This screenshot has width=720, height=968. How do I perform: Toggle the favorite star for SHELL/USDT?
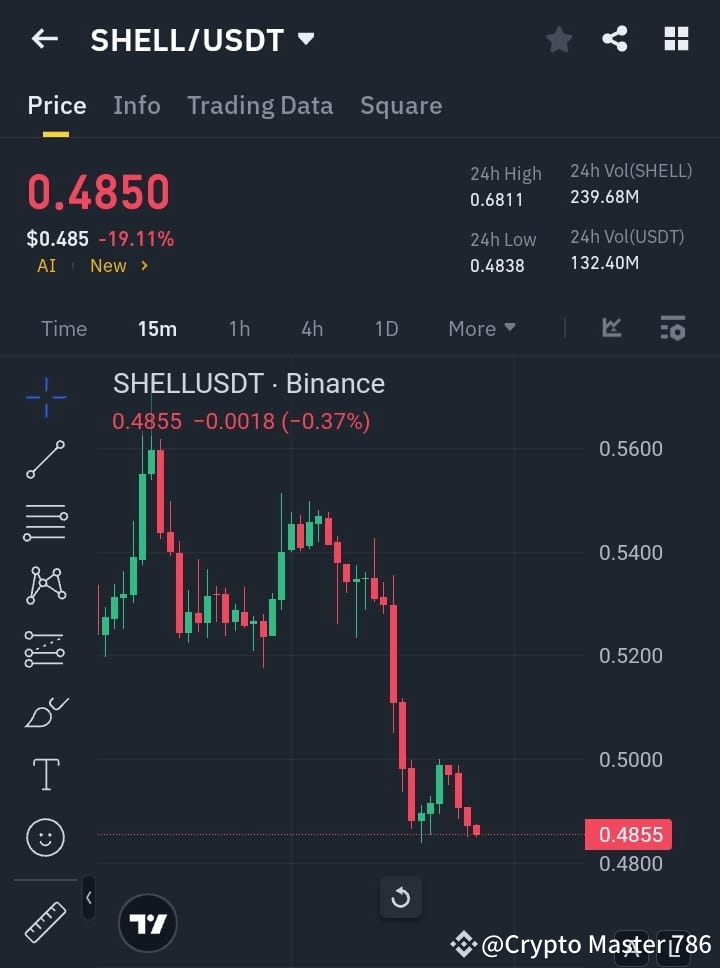click(x=559, y=39)
